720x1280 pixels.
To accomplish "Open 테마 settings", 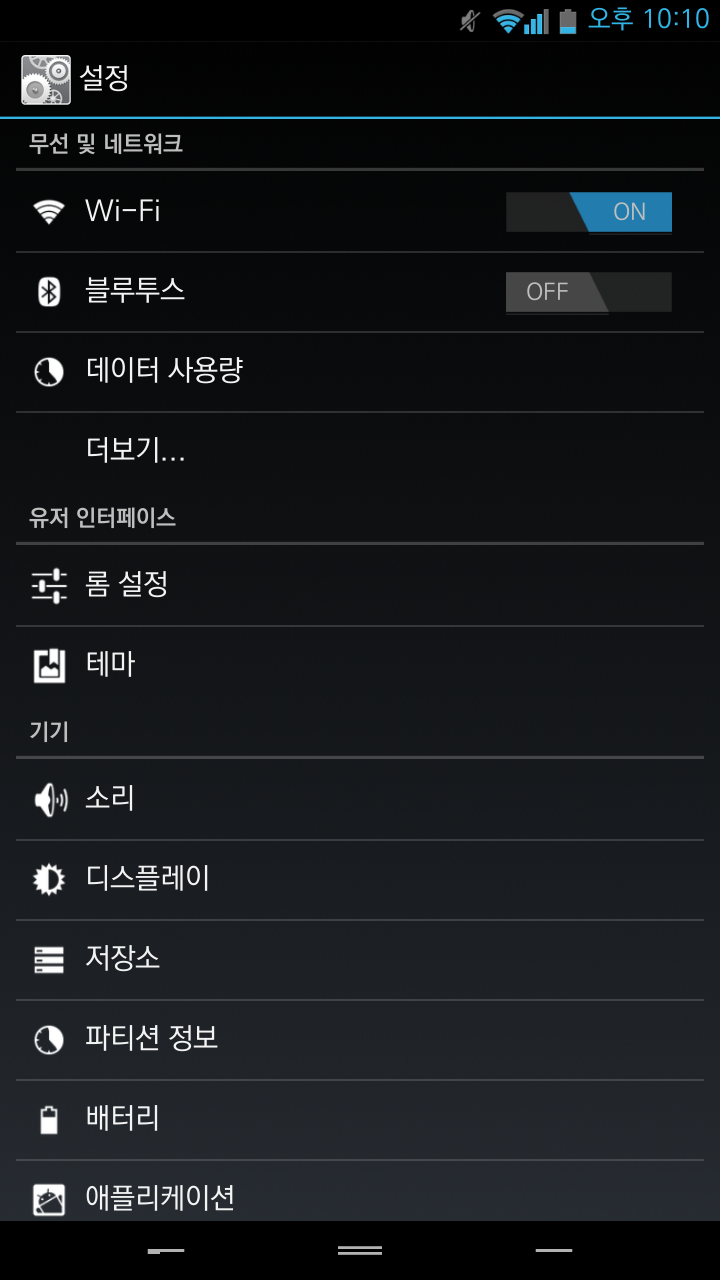I will tap(360, 665).
